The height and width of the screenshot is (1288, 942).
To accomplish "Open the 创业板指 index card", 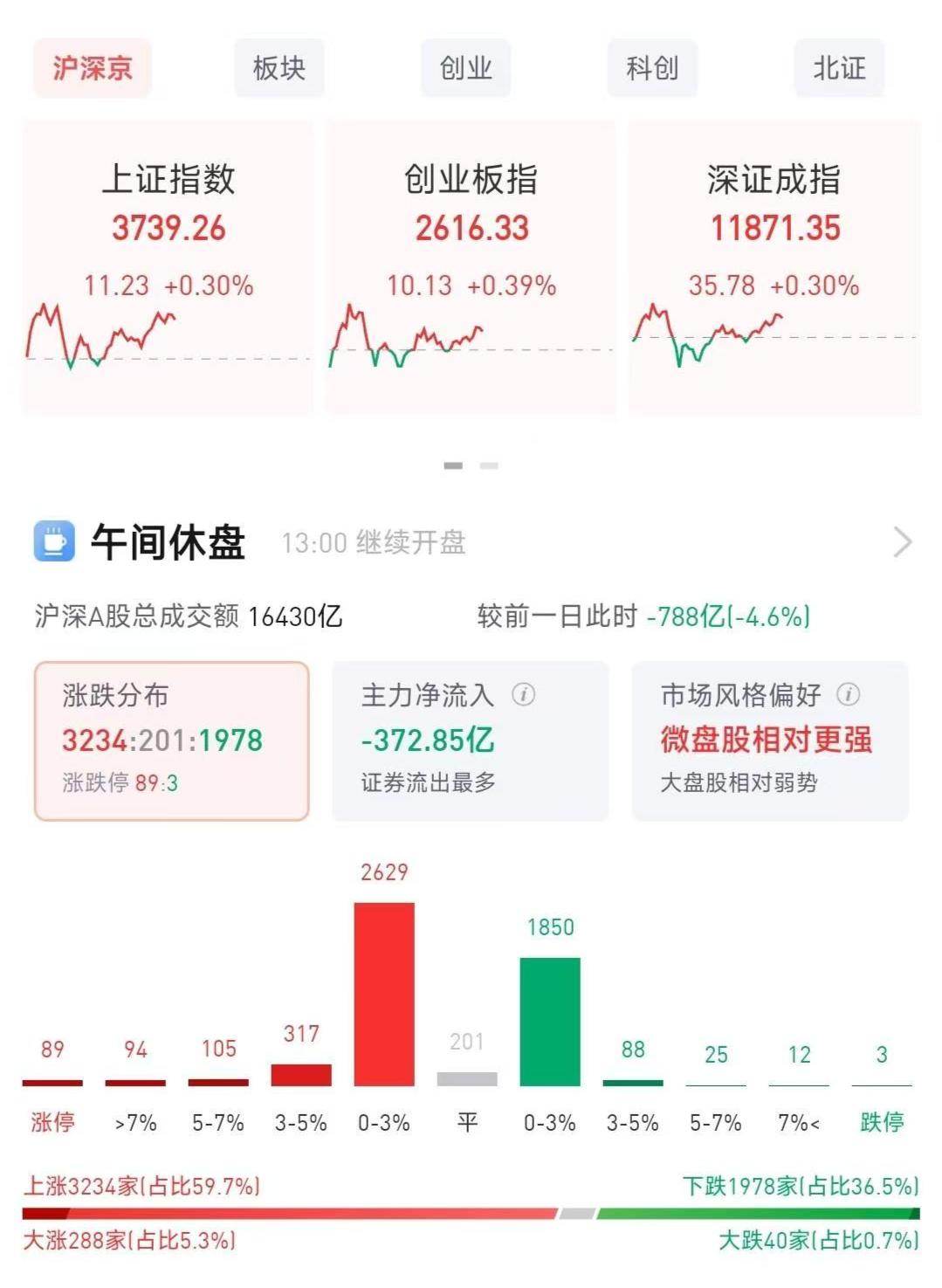I will coord(471,266).
